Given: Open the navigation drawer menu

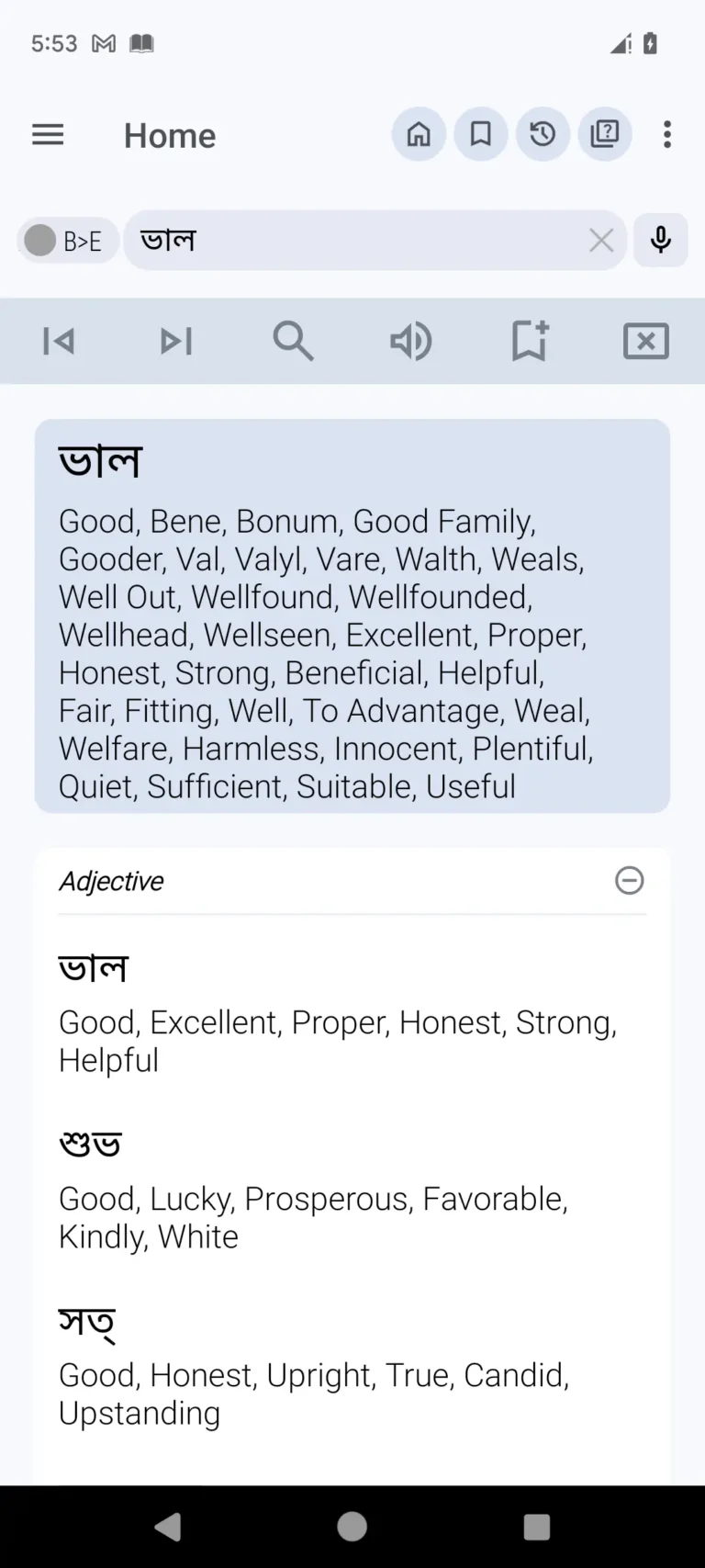Looking at the screenshot, I should (48, 134).
